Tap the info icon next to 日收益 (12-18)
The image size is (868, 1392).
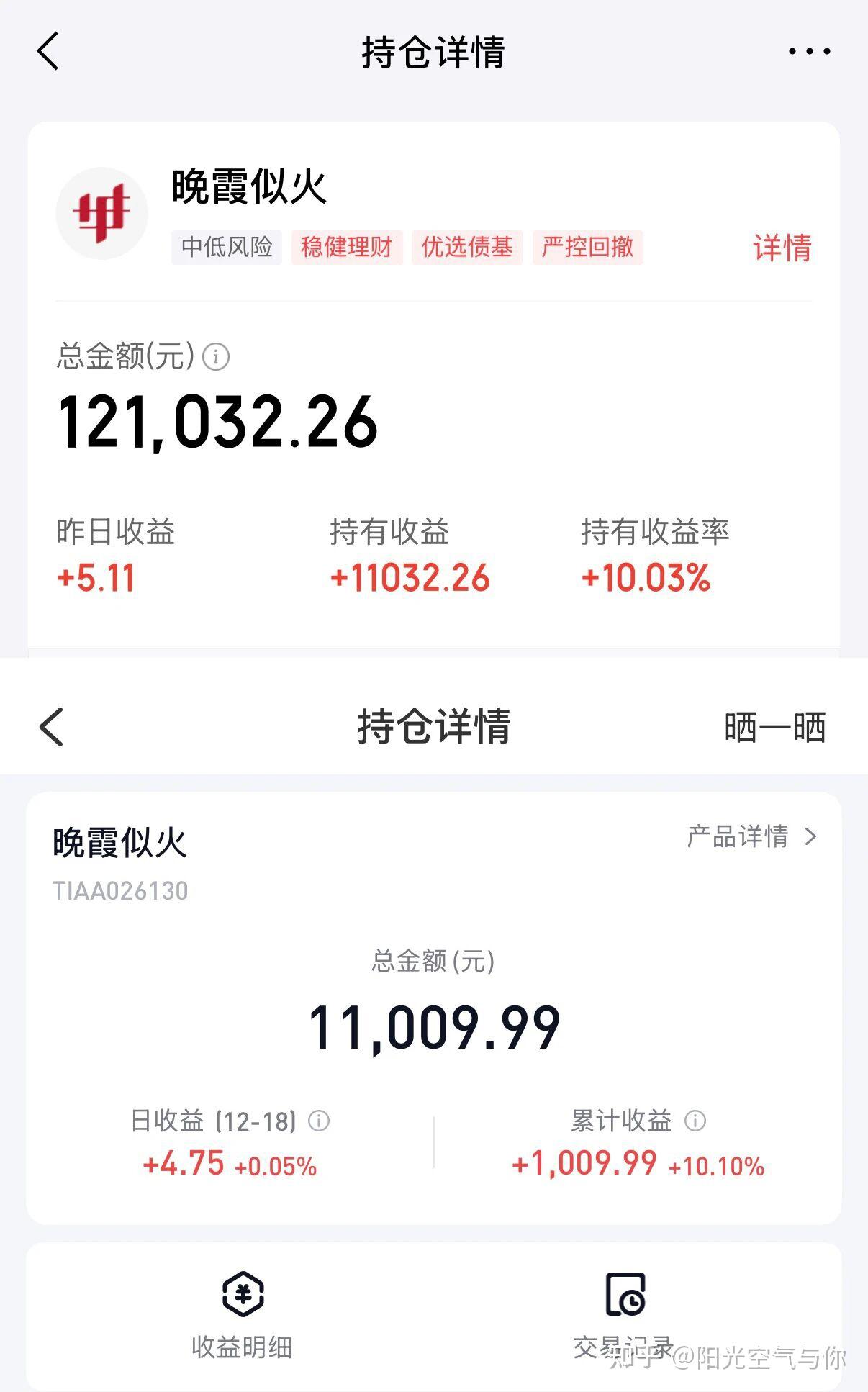(319, 1120)
